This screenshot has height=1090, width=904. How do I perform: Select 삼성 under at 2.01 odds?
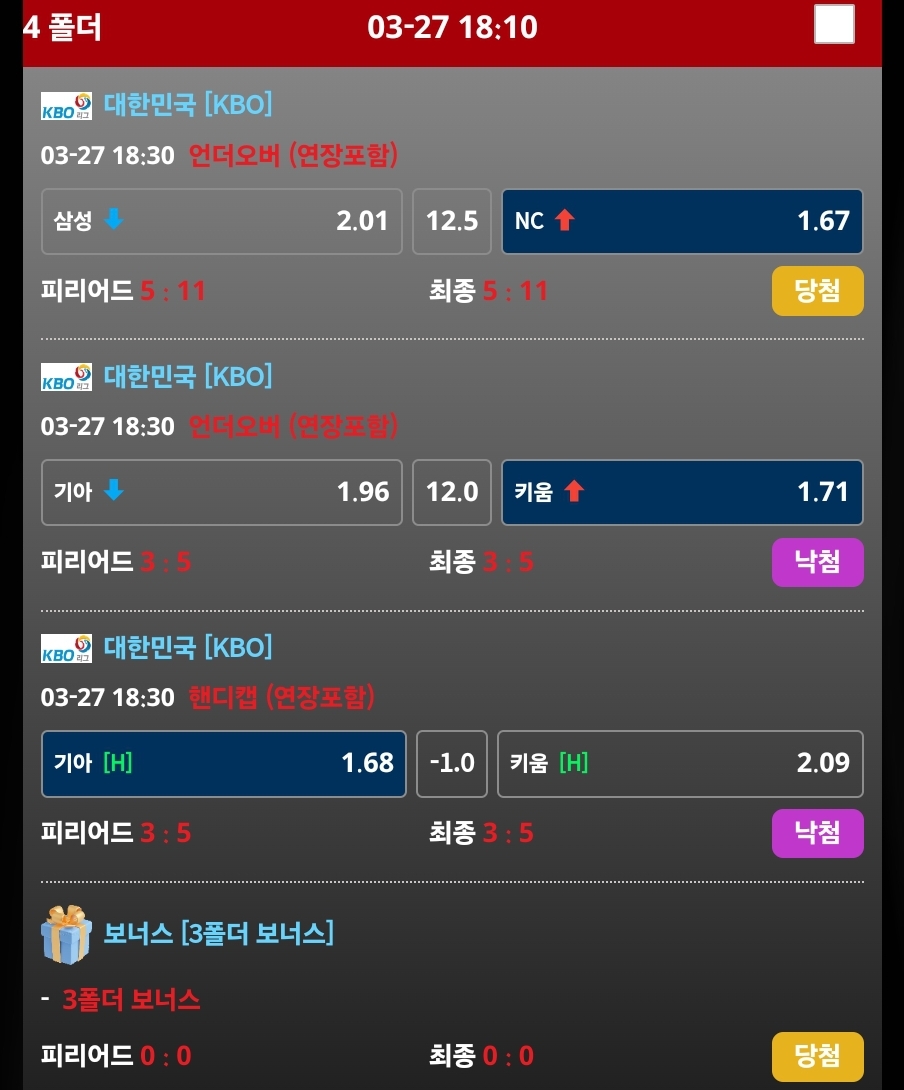[x=222, y=221]
